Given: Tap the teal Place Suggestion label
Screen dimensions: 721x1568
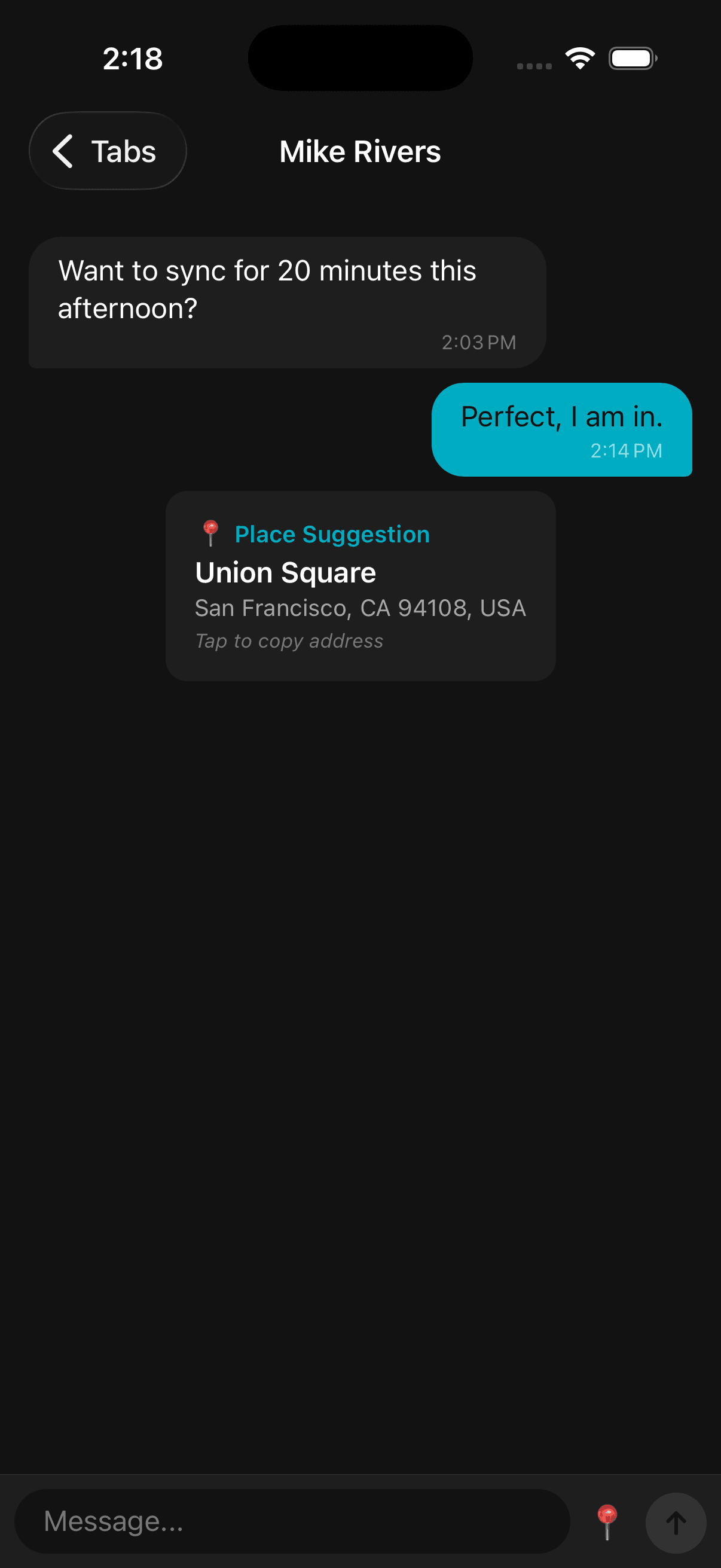Looking at the screenshot, I should [332, 534].
